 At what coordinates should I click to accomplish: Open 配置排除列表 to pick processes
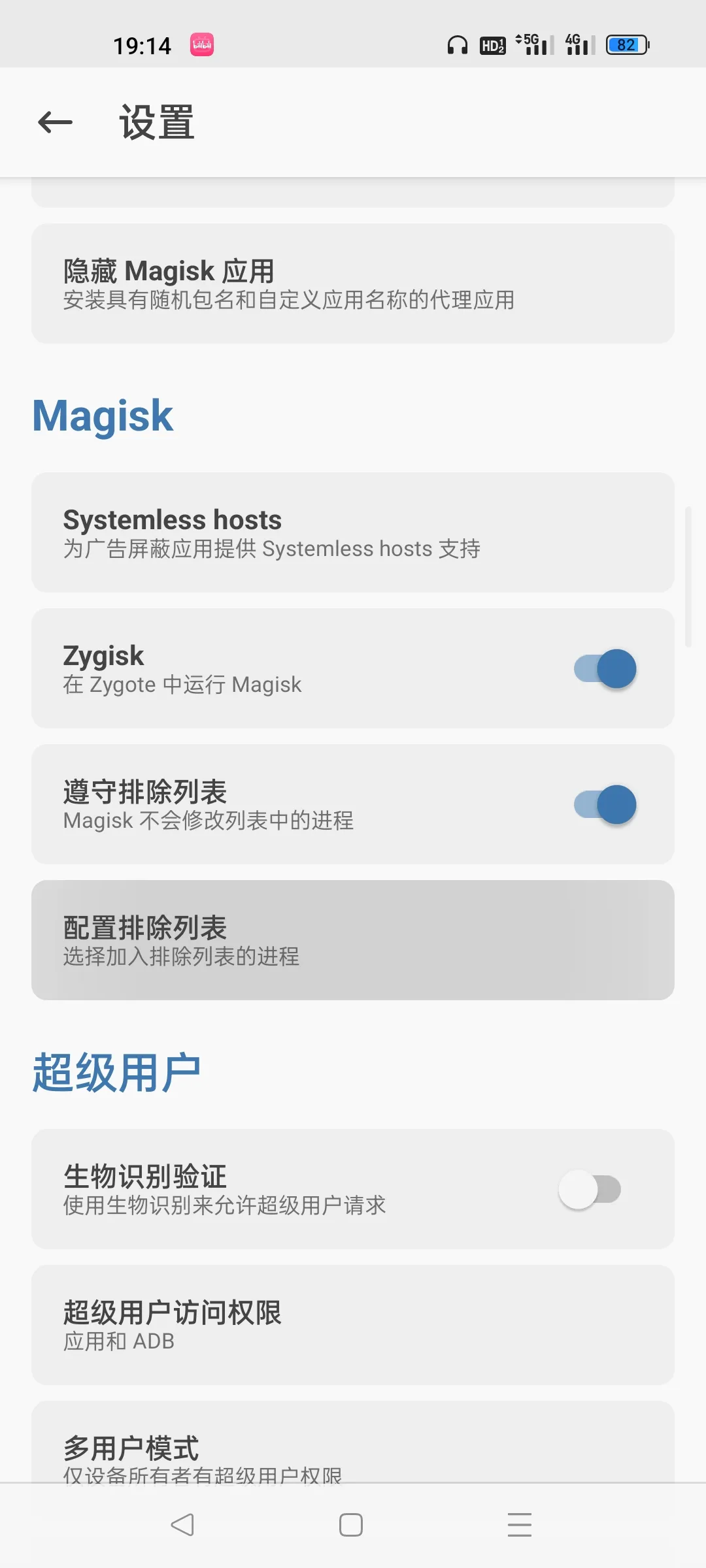coord(353,940)
